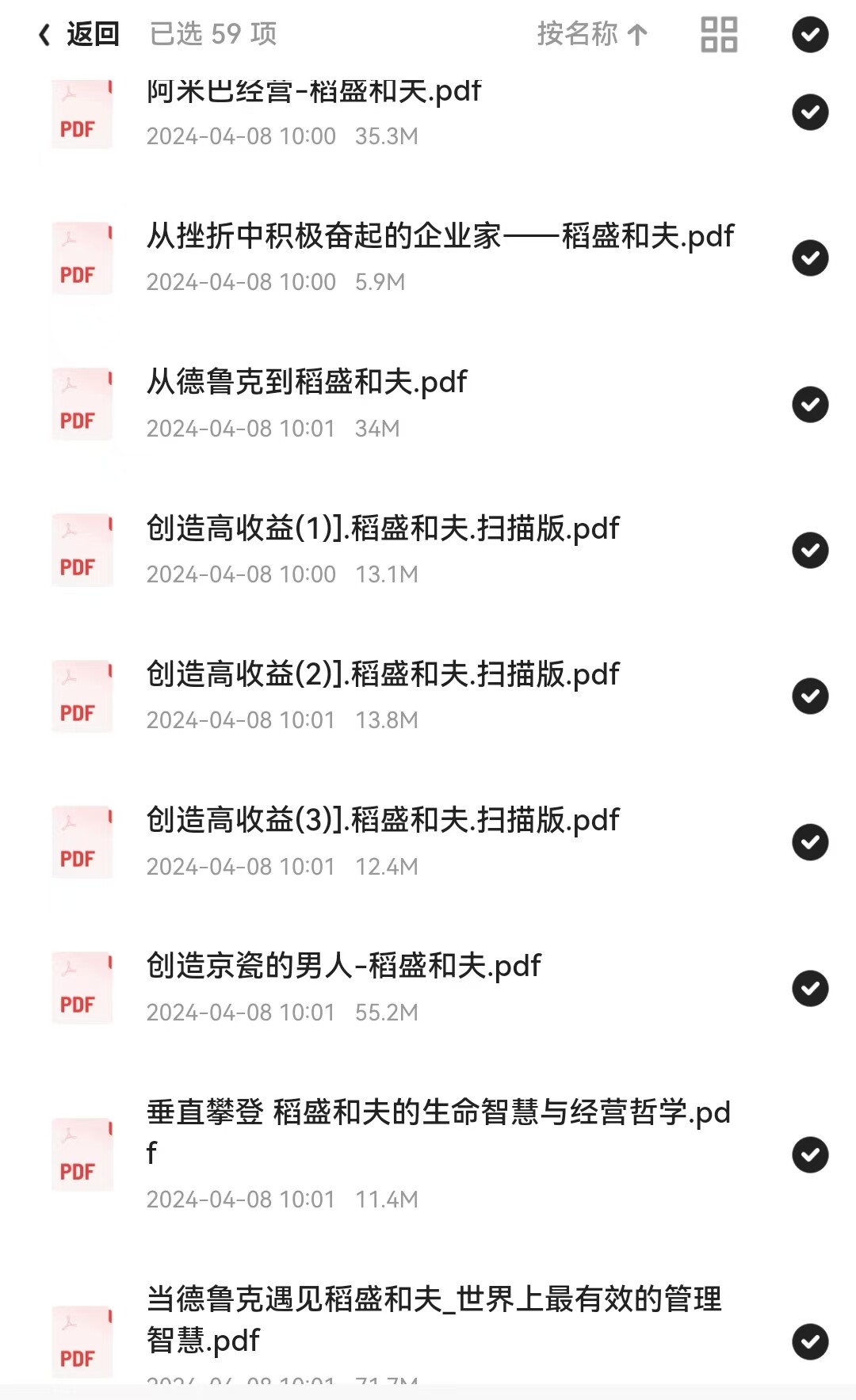Toggle the select-all checkmark at top
Image resolution: width=856 pixels, height=1400 pixels.
(x=810, y=34)
